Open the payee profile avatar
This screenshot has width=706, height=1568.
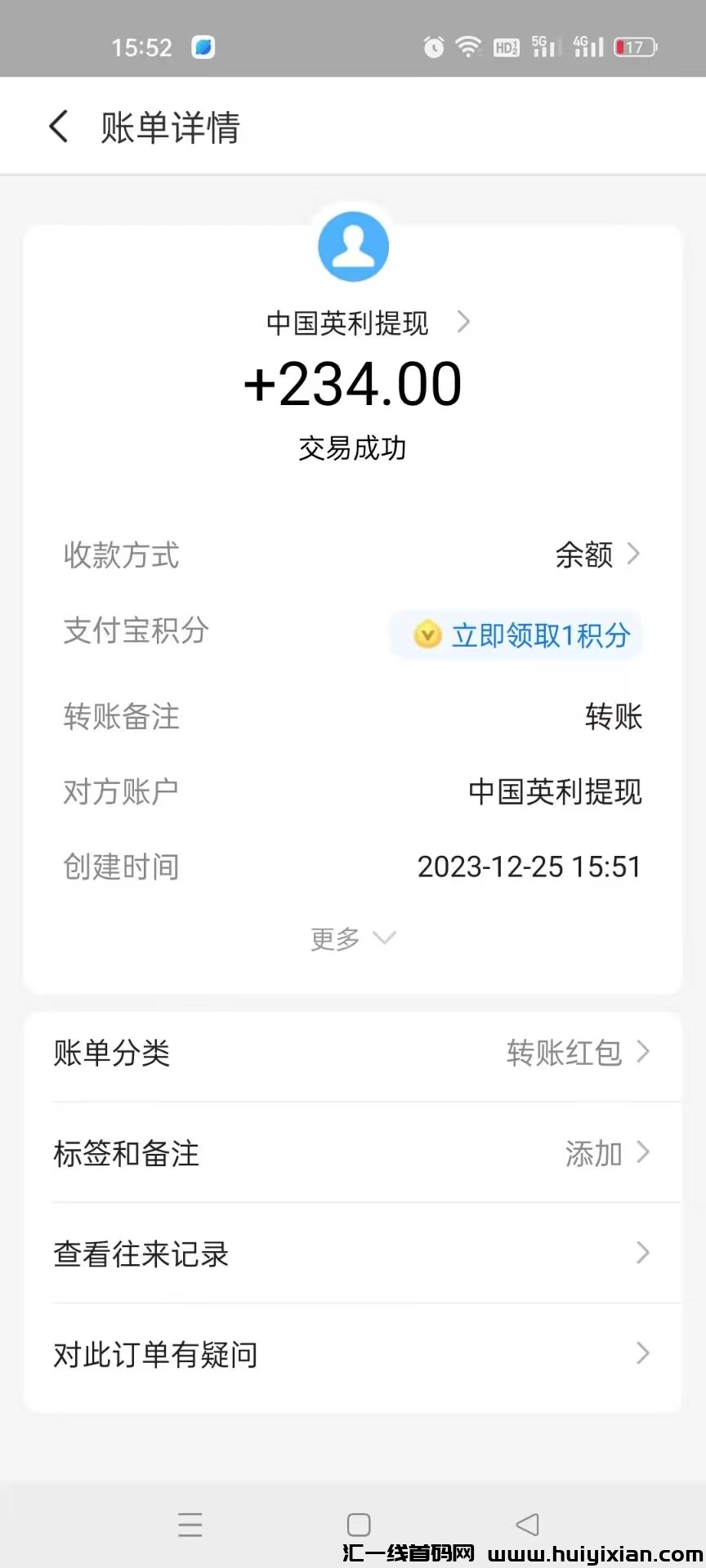352,246
